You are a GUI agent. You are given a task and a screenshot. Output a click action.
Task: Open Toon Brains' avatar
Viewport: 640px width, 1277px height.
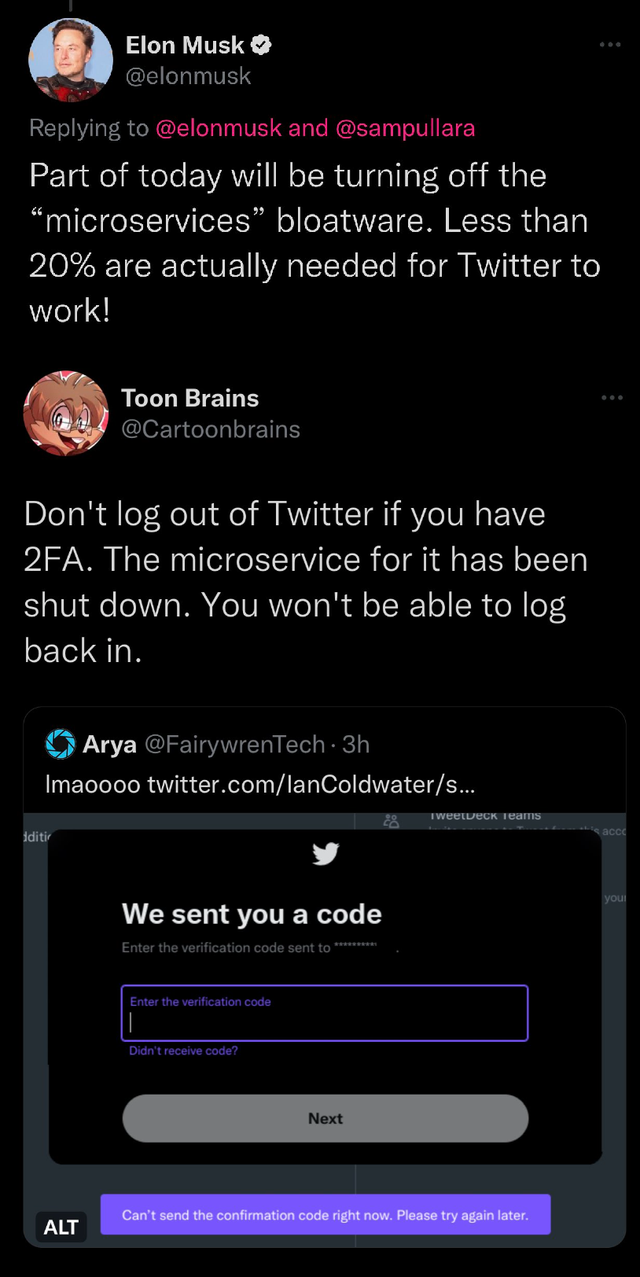[66, 414]
